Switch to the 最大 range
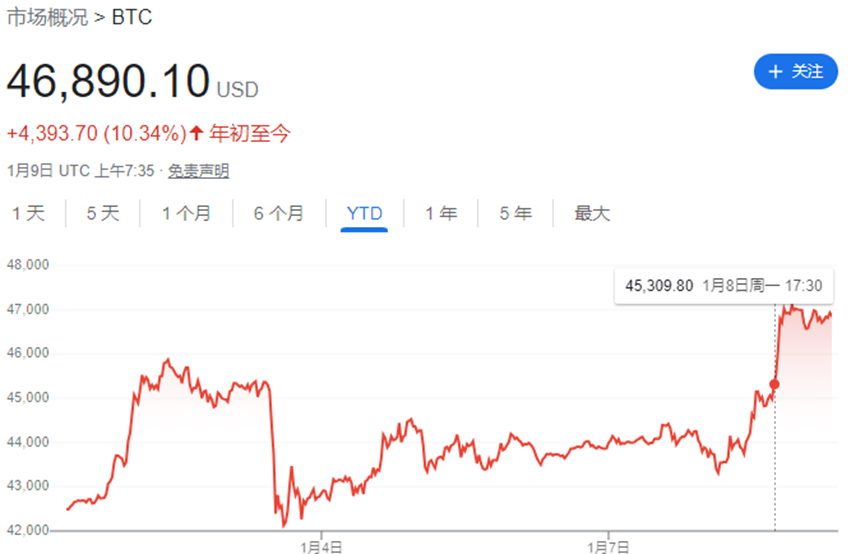 [x=592, y=213]
